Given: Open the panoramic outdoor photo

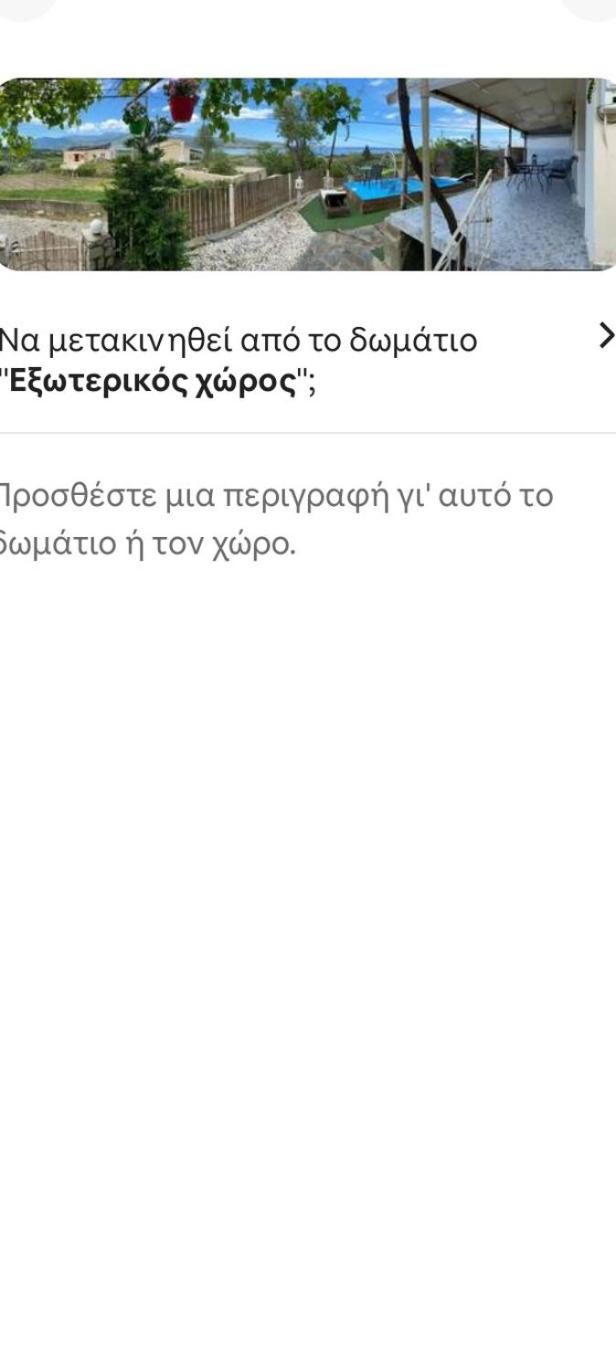Looking at the screenshot, I should (x=307, y=174).
